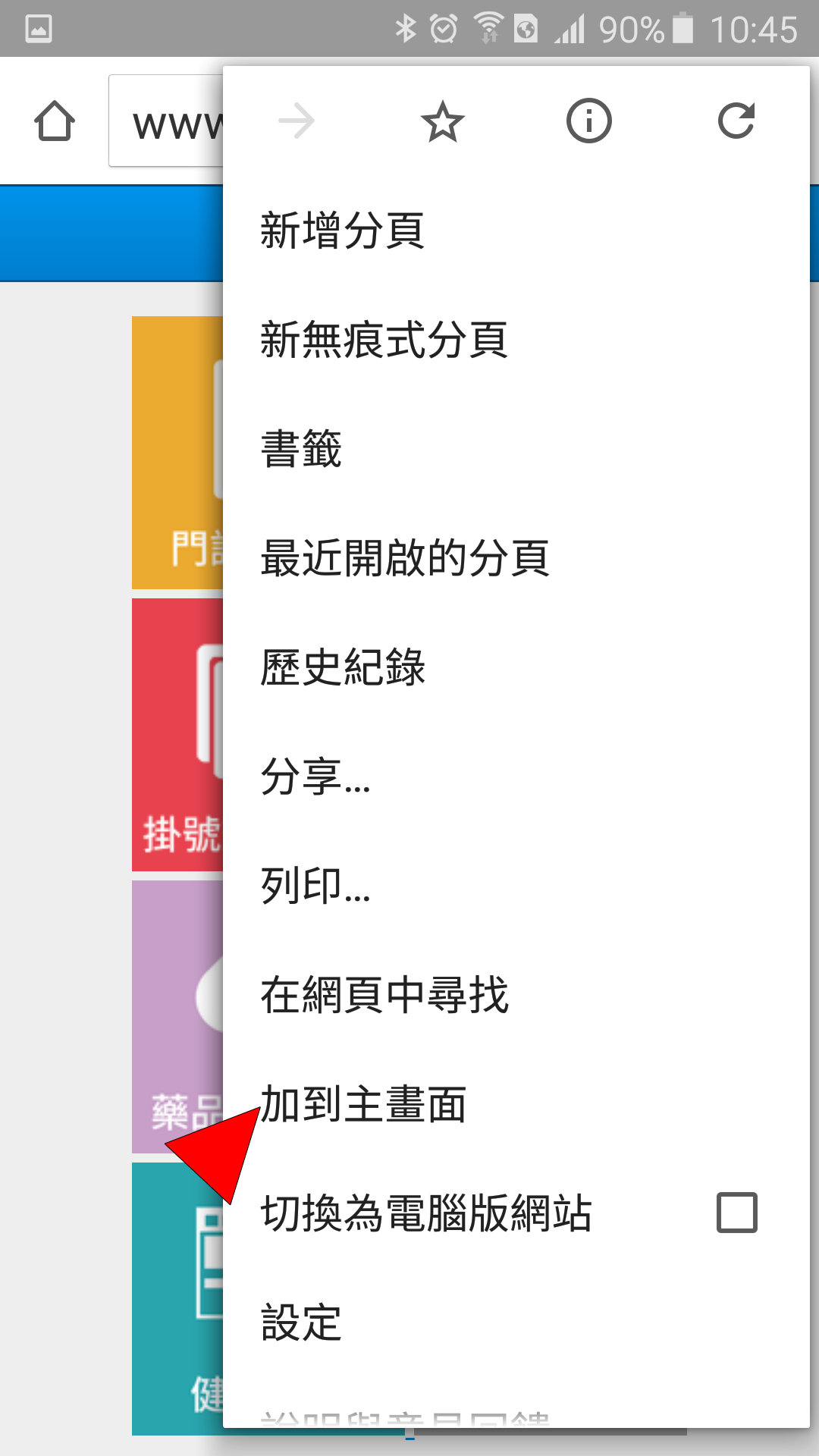Select 分享… to share the page
Screen dimensions: 819x1456
pos(516,777)
